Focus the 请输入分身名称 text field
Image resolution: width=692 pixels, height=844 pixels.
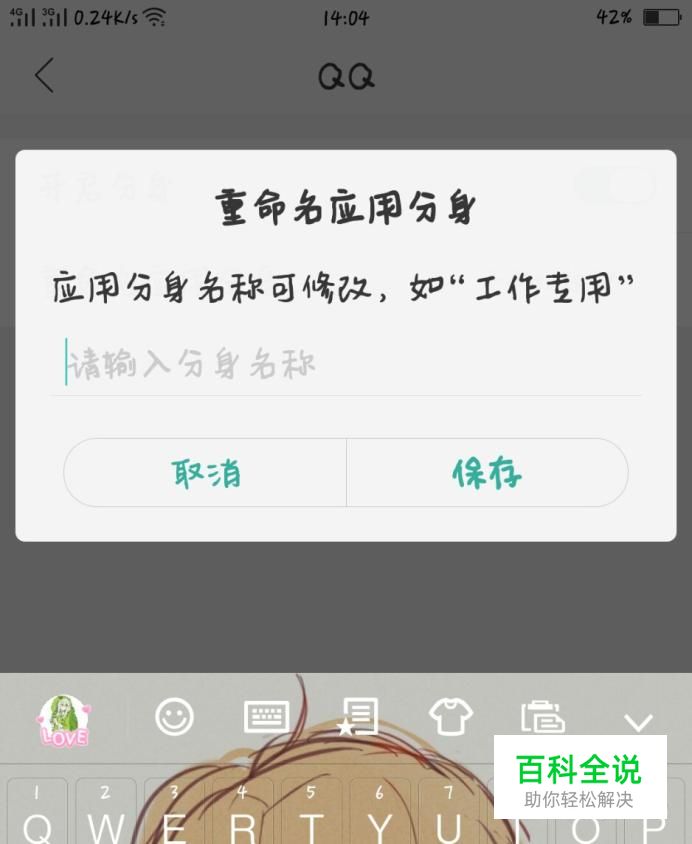(345, 364)
